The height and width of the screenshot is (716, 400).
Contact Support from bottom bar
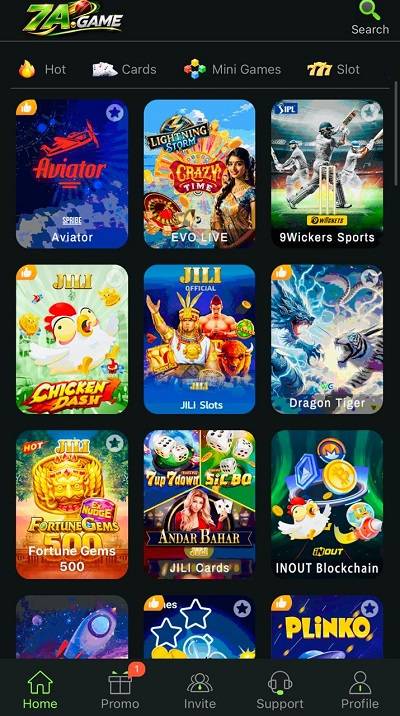click(280, 690)
